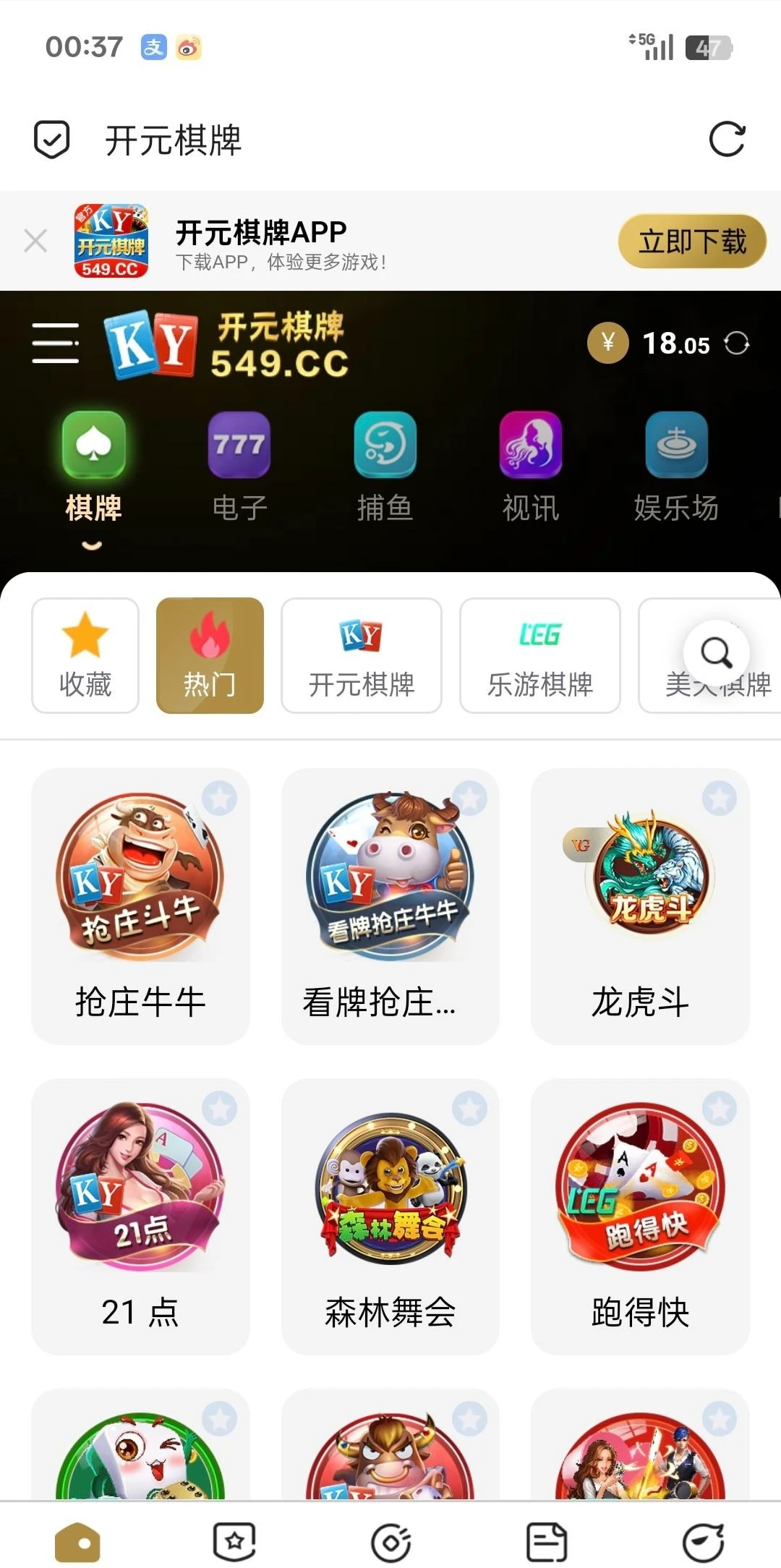Open the 龙虎斗 game
The width and height of the screenshot is (781, 1568).
[640, 904]
